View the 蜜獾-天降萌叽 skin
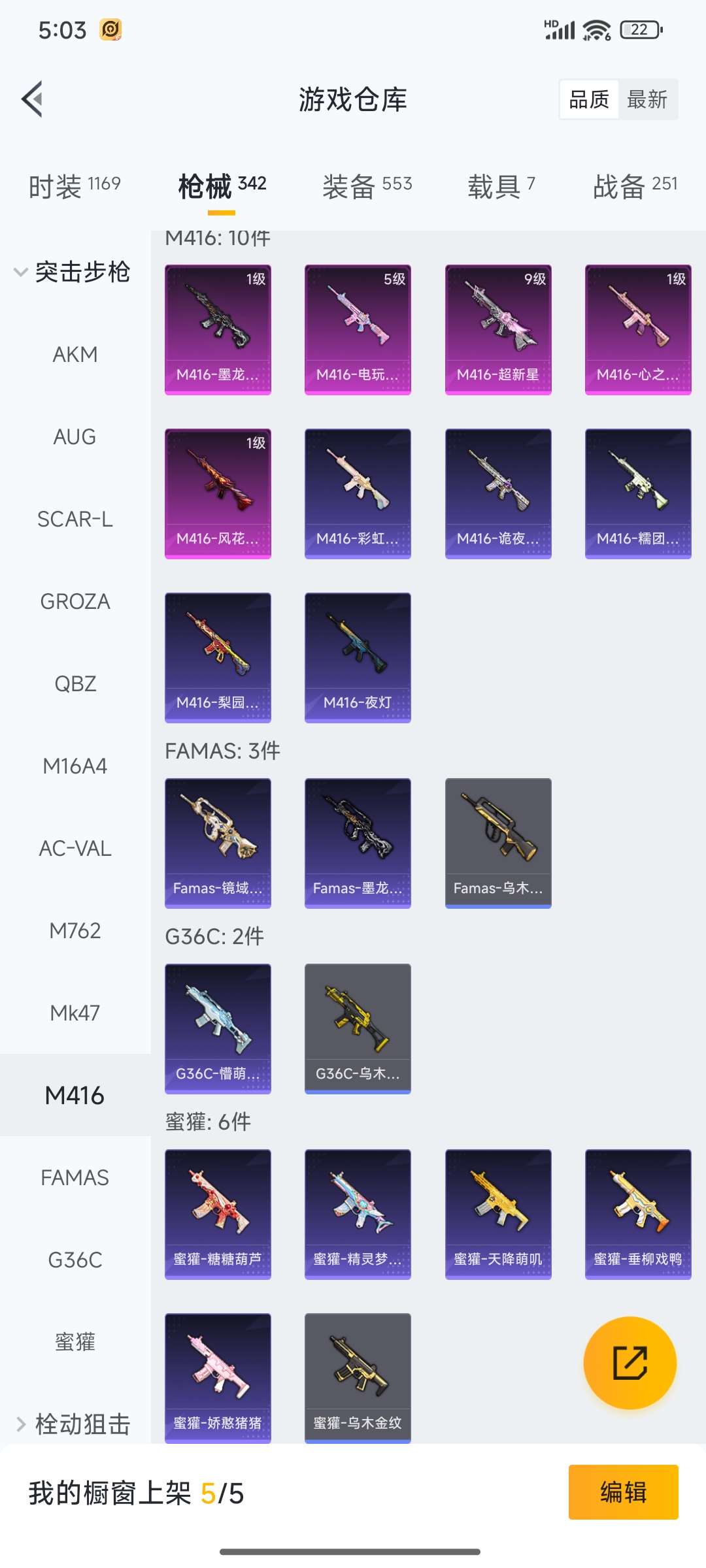 tap(498, 1214)
